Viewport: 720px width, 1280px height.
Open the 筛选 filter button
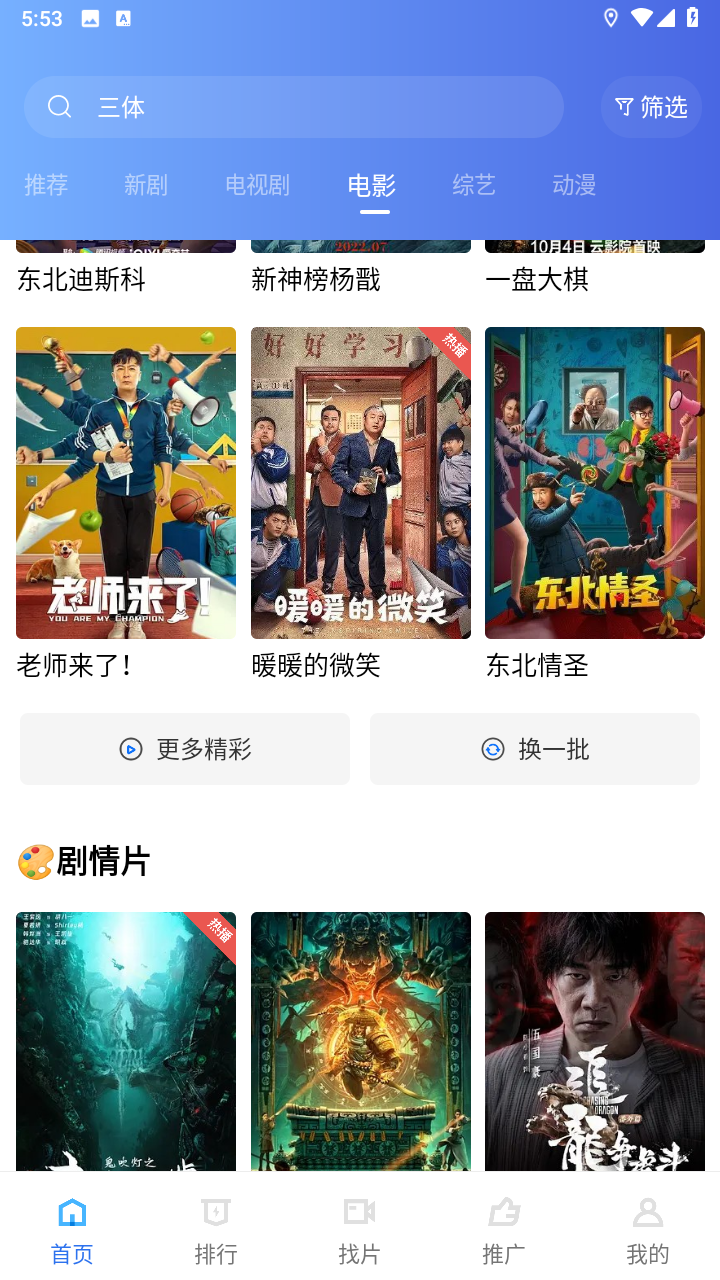[x=651, y=107]
